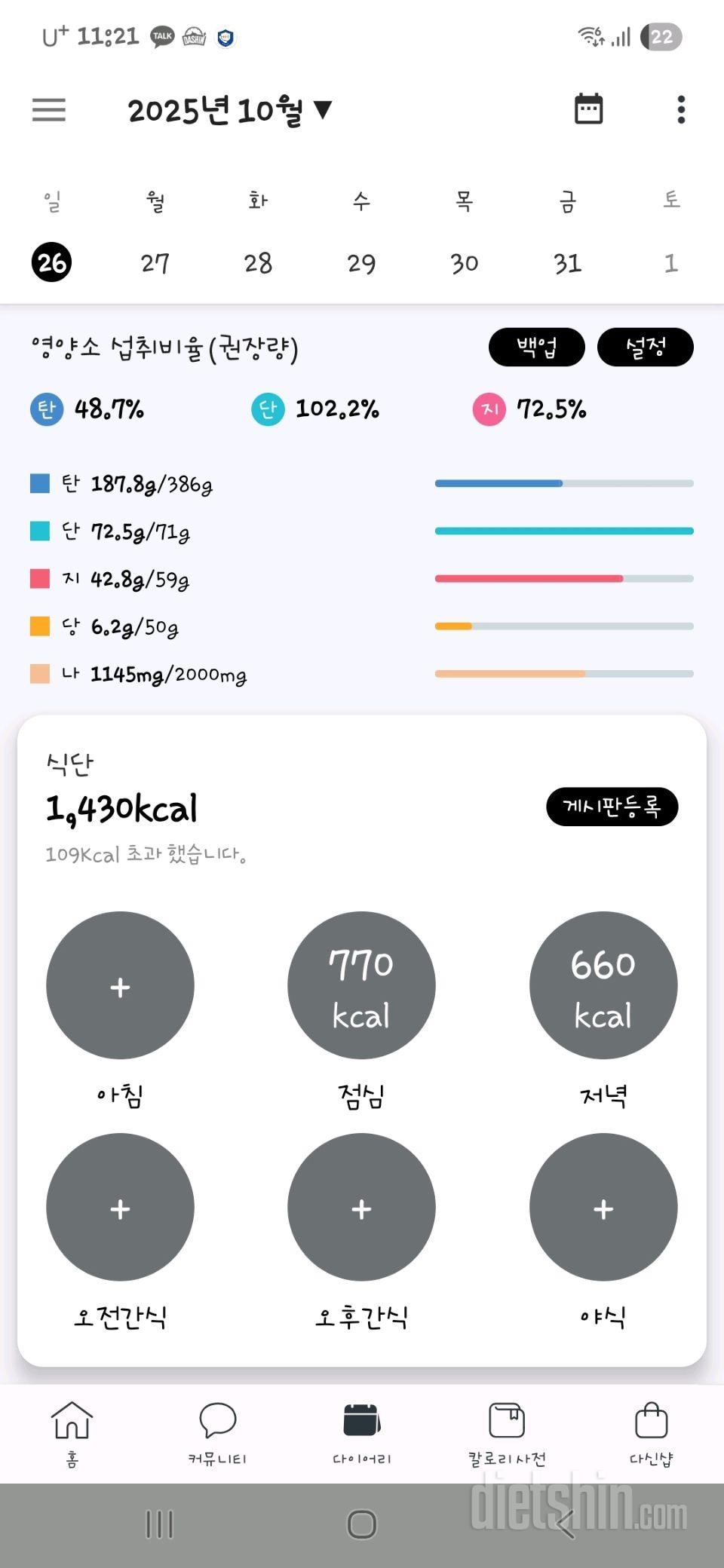Open the 저녁 660 kcal meal
Image resolution: width=724 pixels, height=1568 pixels.
603,985
